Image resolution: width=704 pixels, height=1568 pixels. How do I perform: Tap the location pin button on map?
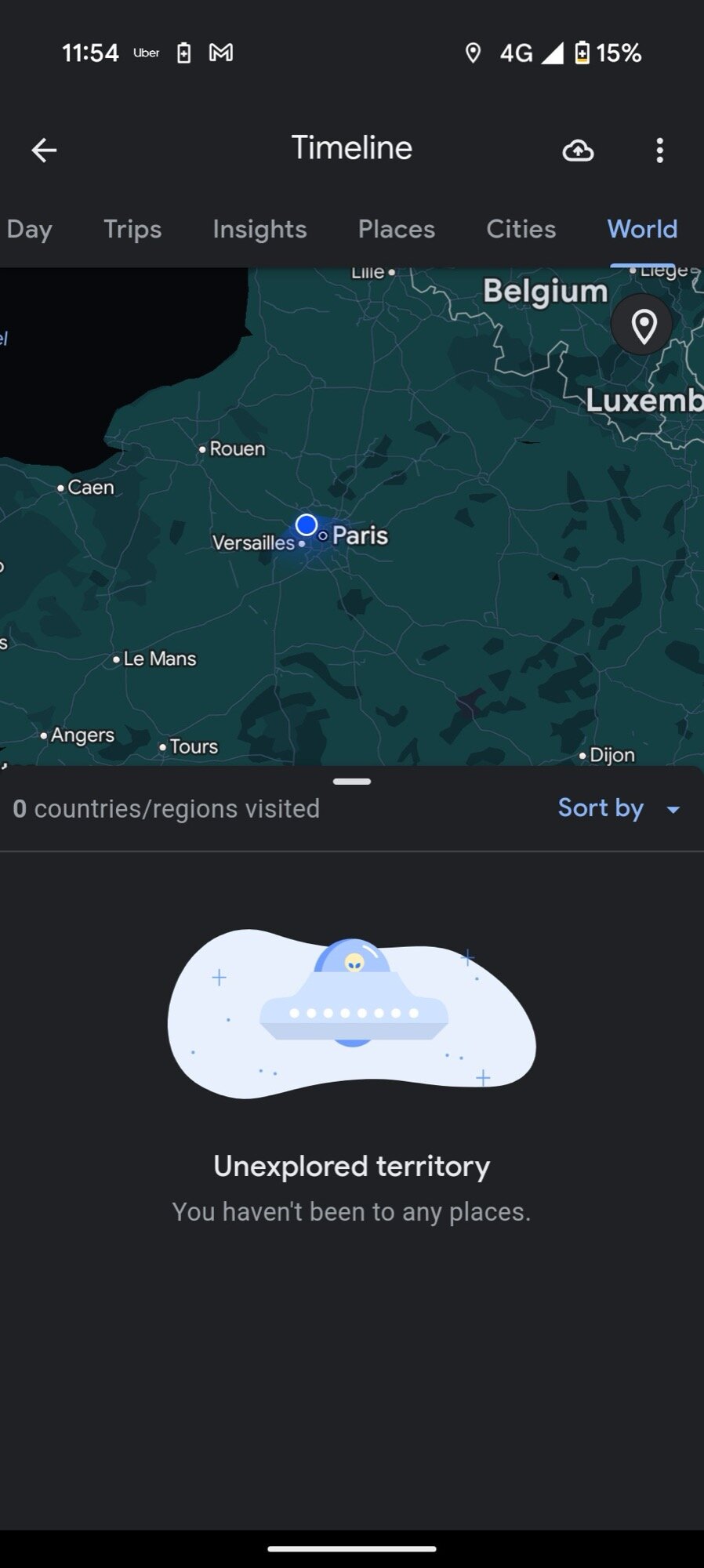(x=643, y=325)
